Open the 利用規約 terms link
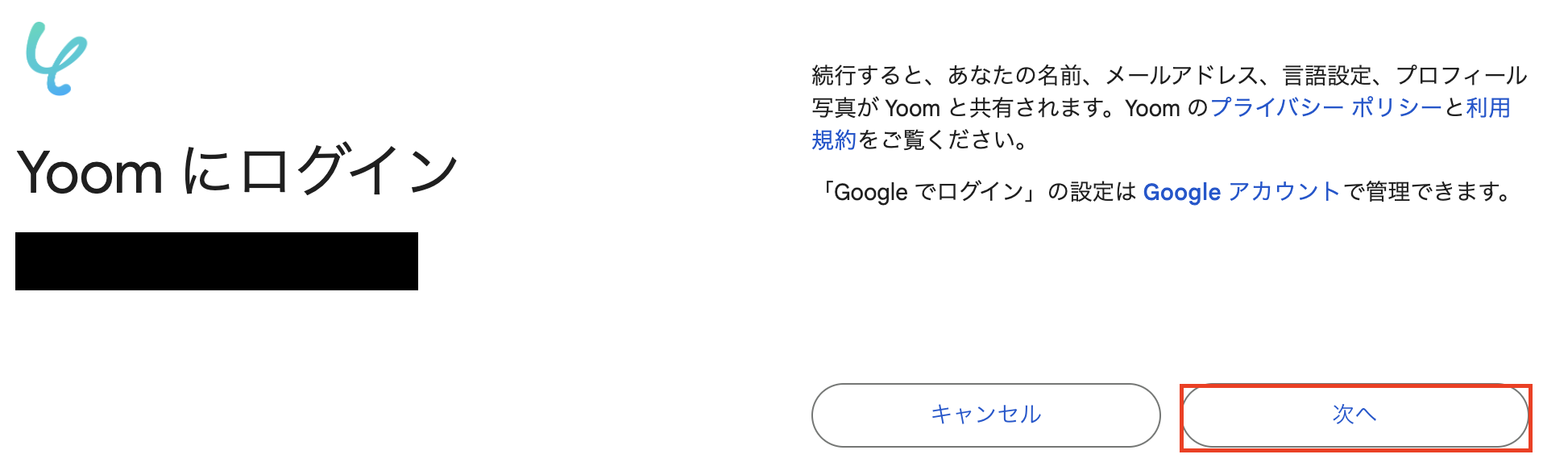This screenshot has width=1568, height=471. click(x=1487, y=108)
